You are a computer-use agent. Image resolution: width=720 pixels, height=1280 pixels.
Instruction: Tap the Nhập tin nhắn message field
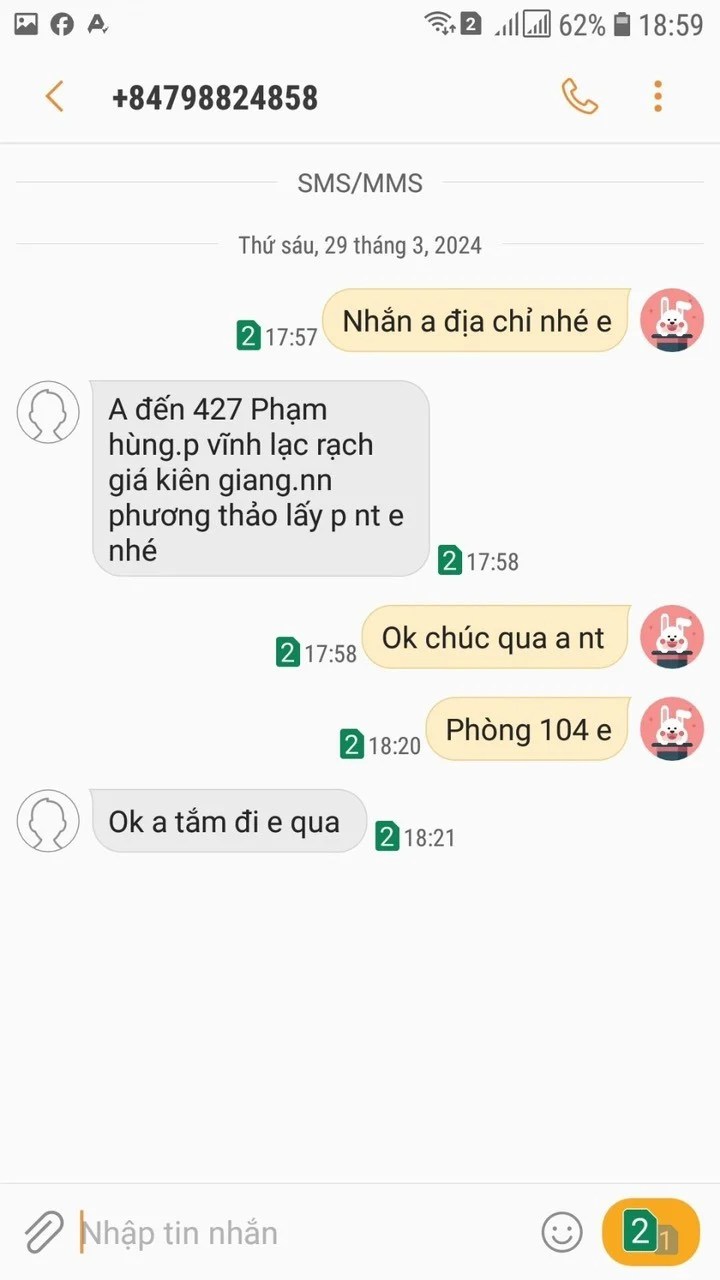coord(300,1232)
